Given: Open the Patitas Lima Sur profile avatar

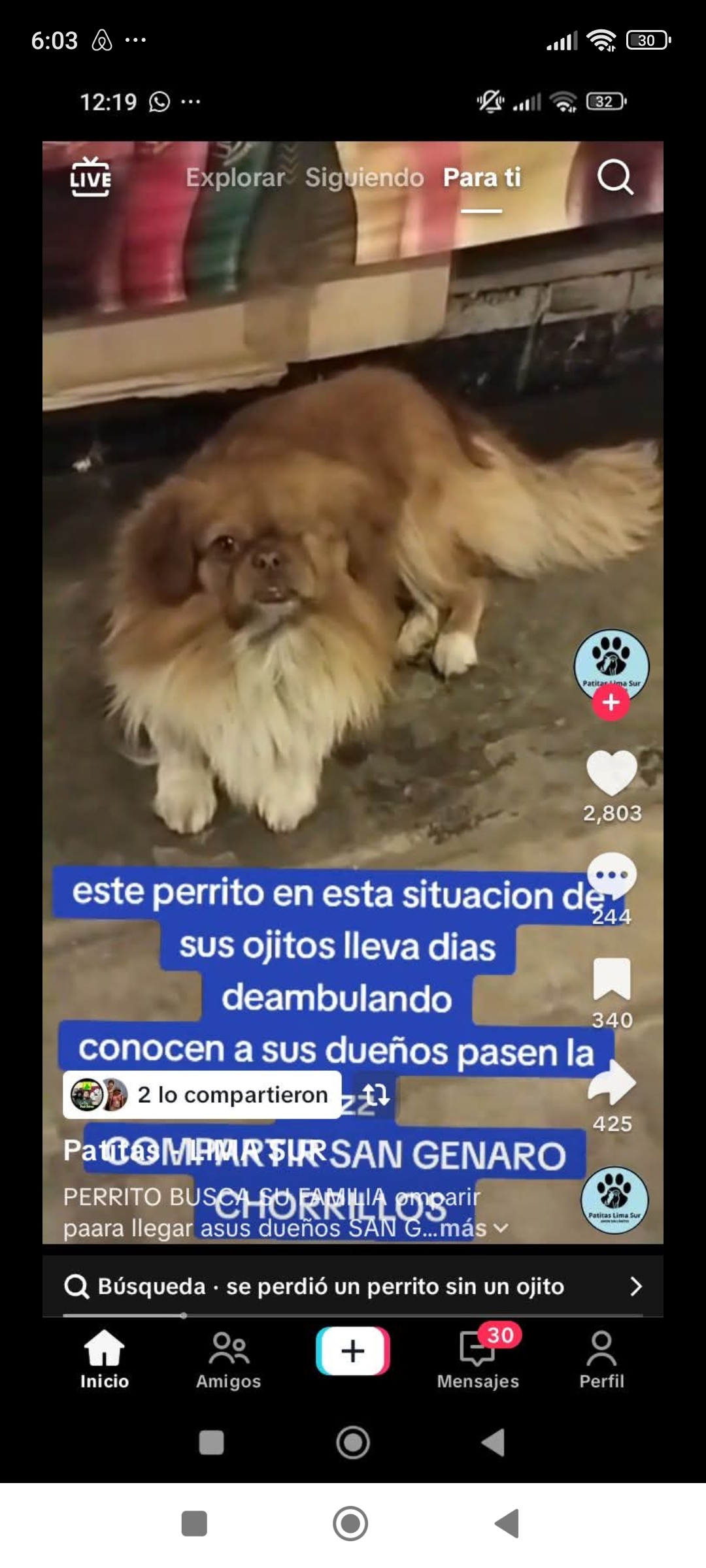Looking at the screenshot, I should coord(611,665).
